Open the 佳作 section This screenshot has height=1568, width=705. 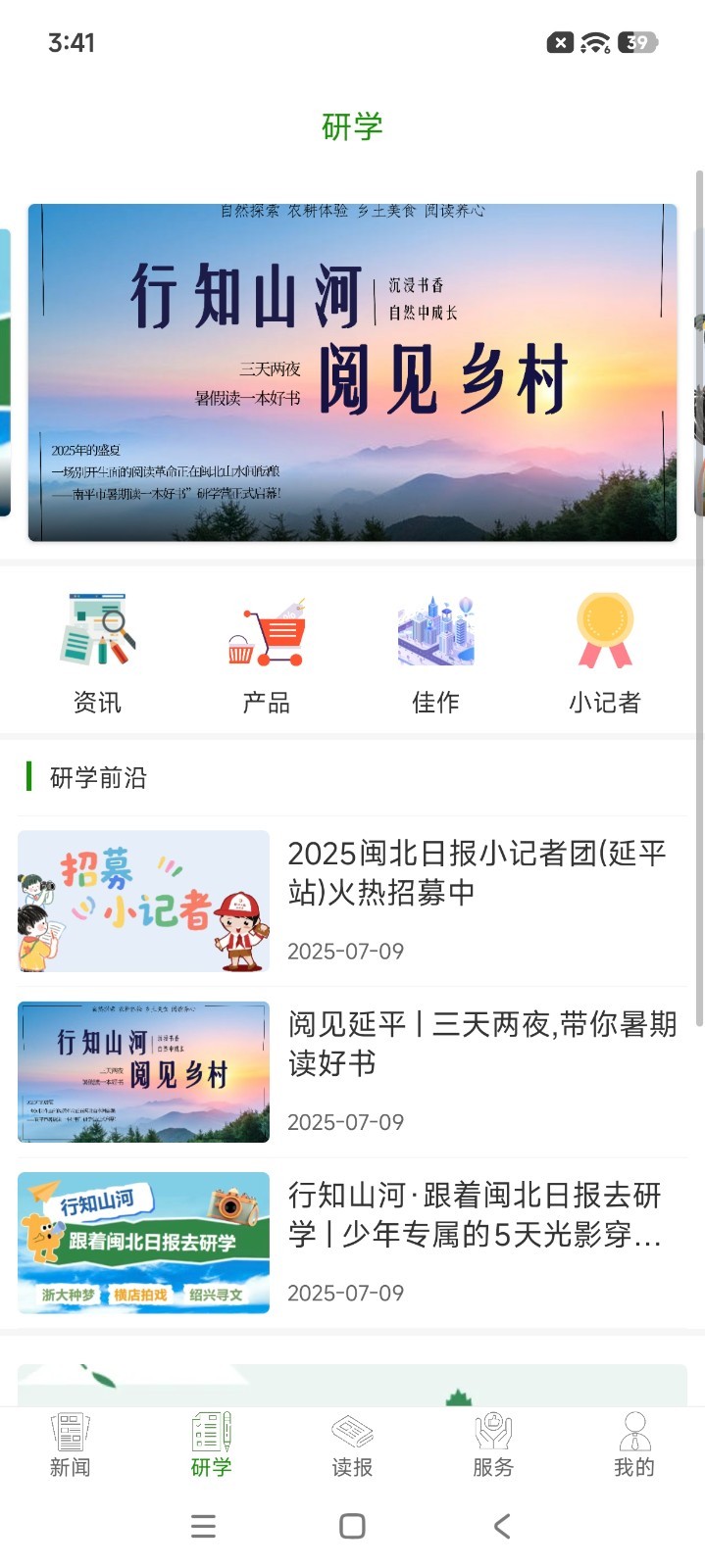point(436,654)
